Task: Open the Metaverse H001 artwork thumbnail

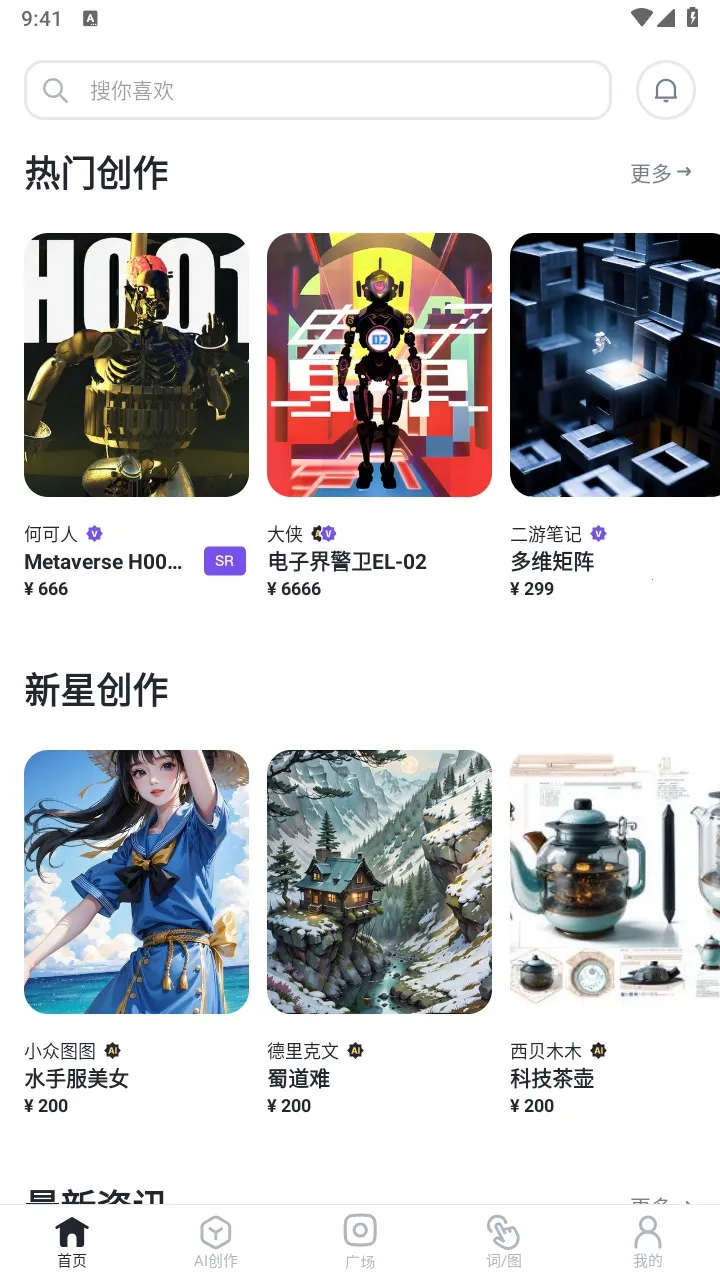Action: tap(136, 364)
